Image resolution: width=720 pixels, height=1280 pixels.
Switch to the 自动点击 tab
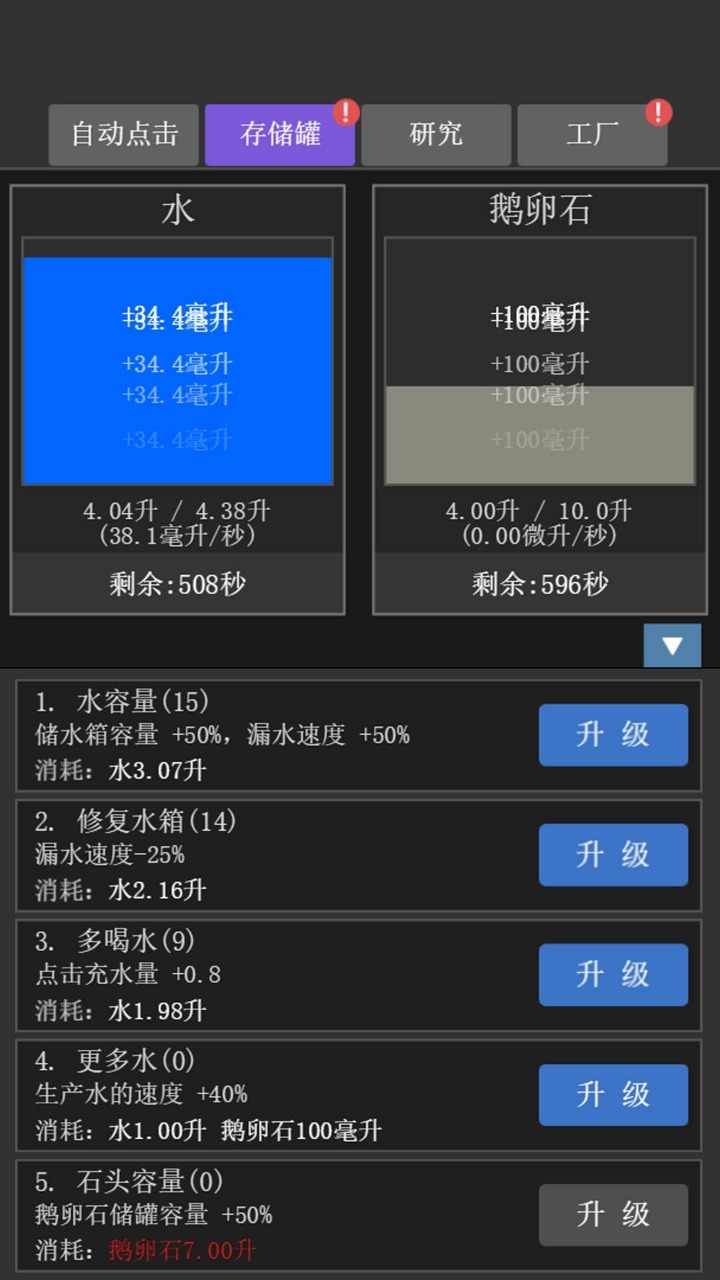[x=123, y=134]
